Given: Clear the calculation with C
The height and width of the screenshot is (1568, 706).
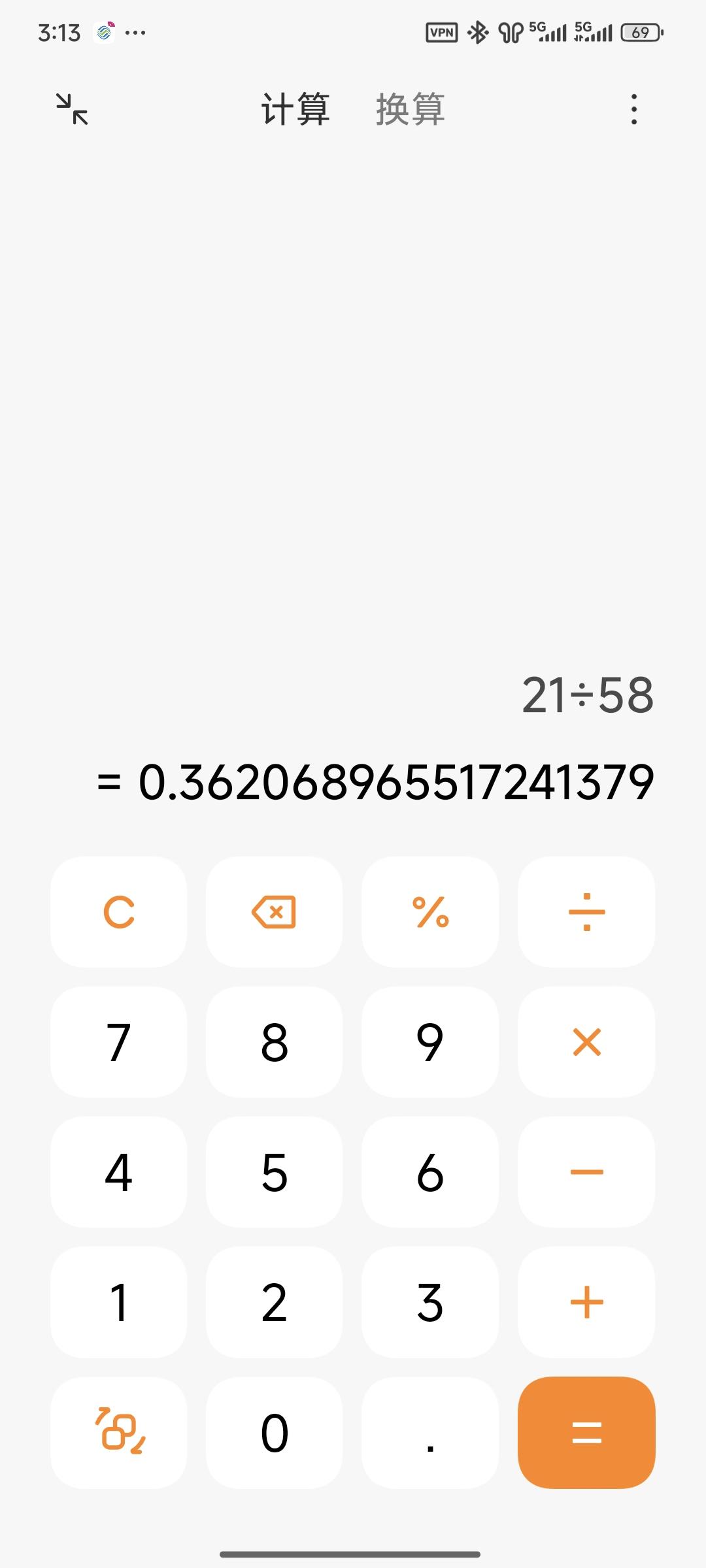Looking at the screenshot, I should pos(118,911).
